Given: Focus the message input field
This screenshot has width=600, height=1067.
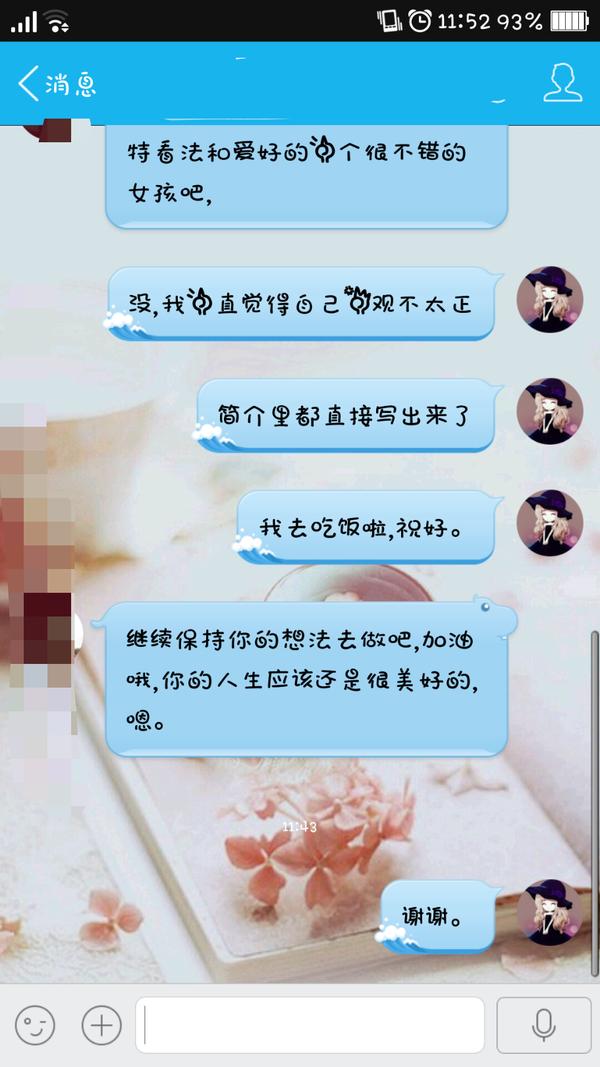Looking at the screenshot, I should pyautogui.click(x=310, y=1024).
